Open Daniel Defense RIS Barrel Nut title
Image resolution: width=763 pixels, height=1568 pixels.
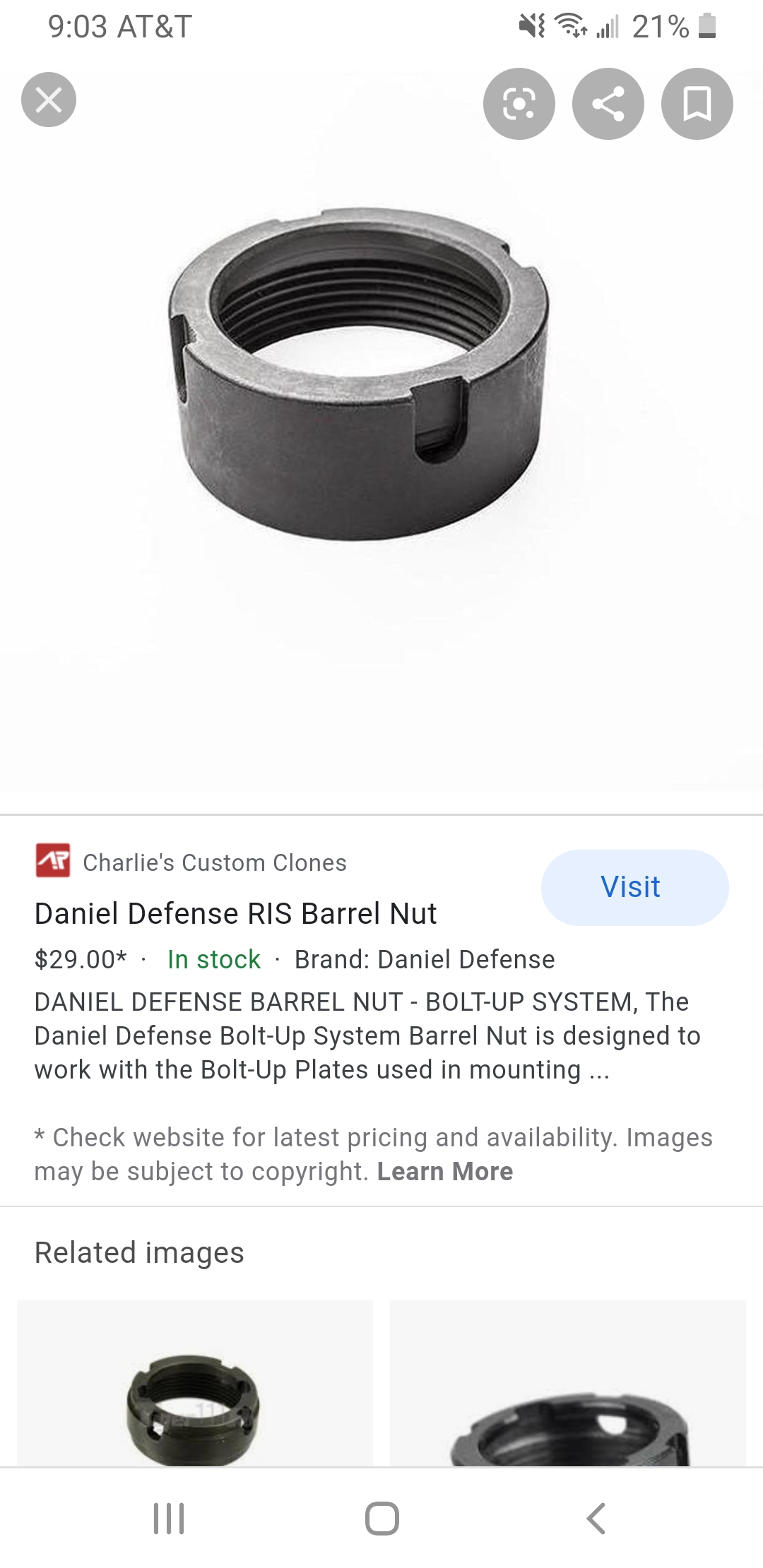click(x=235, y=913)
